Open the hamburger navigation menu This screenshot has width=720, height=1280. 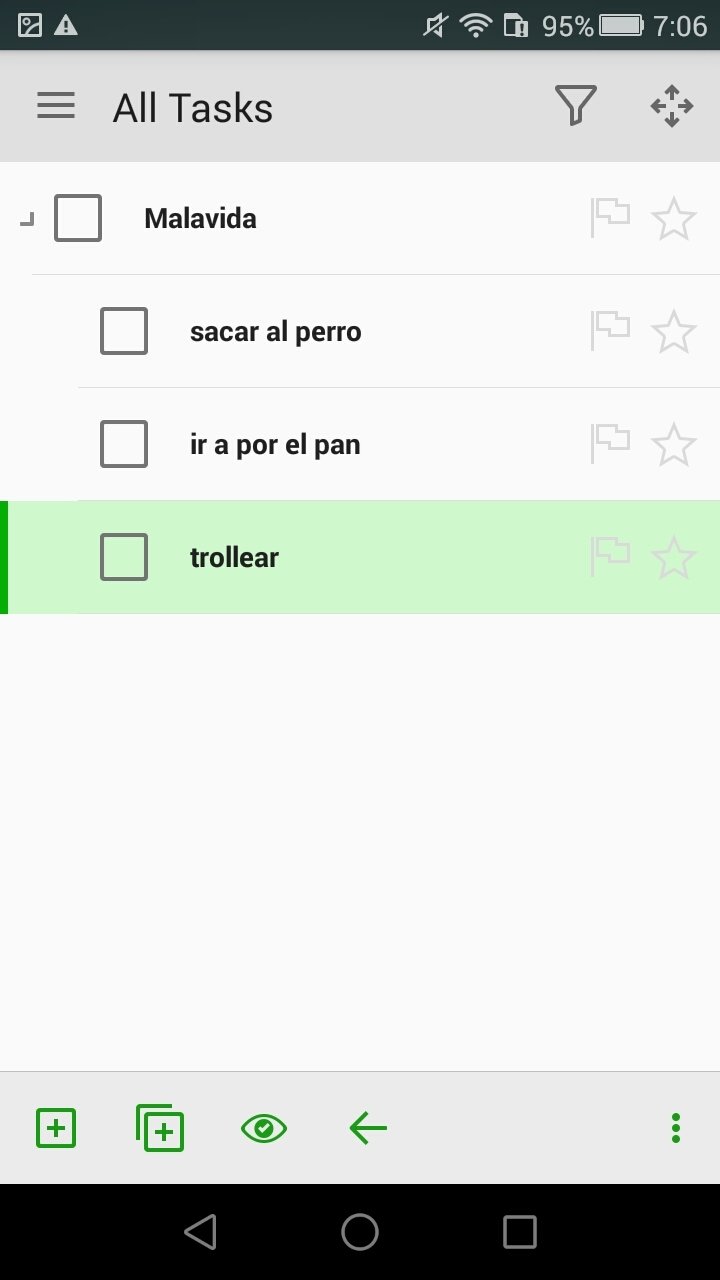56,106
